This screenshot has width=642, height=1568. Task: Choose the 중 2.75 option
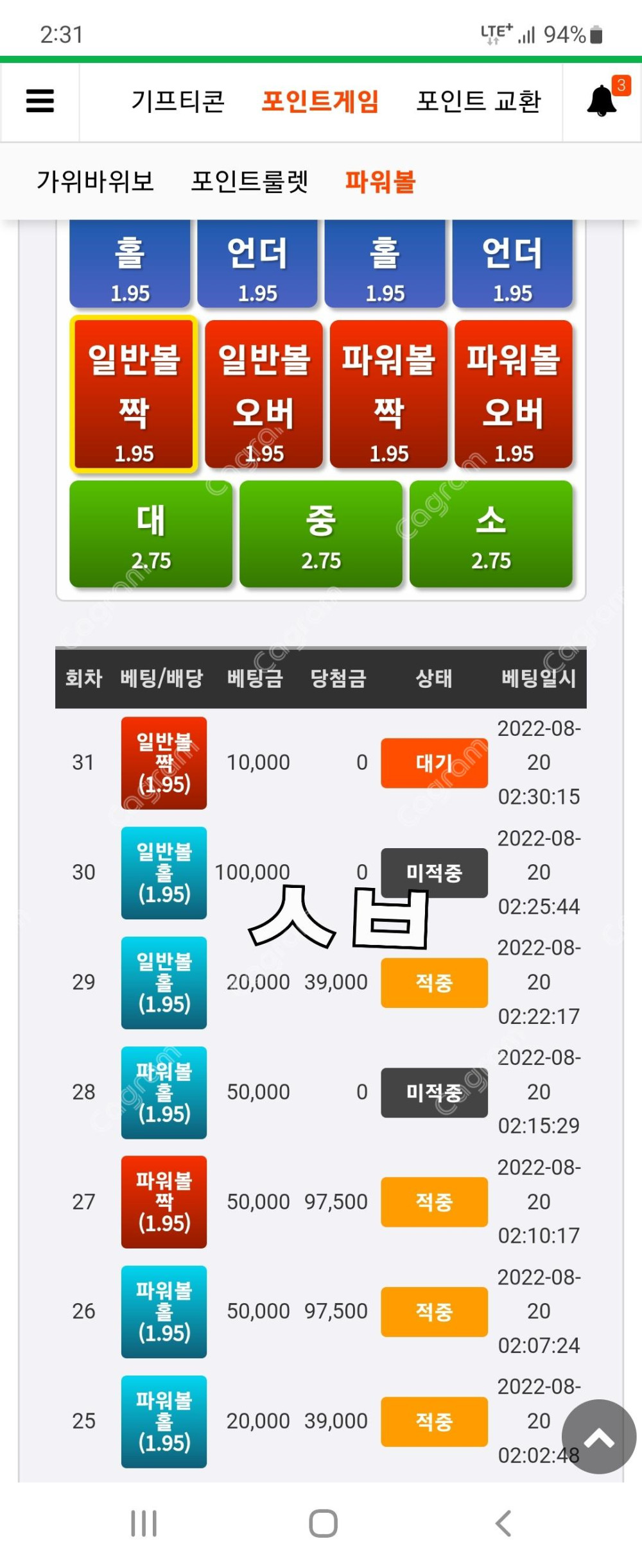(321, 534)
